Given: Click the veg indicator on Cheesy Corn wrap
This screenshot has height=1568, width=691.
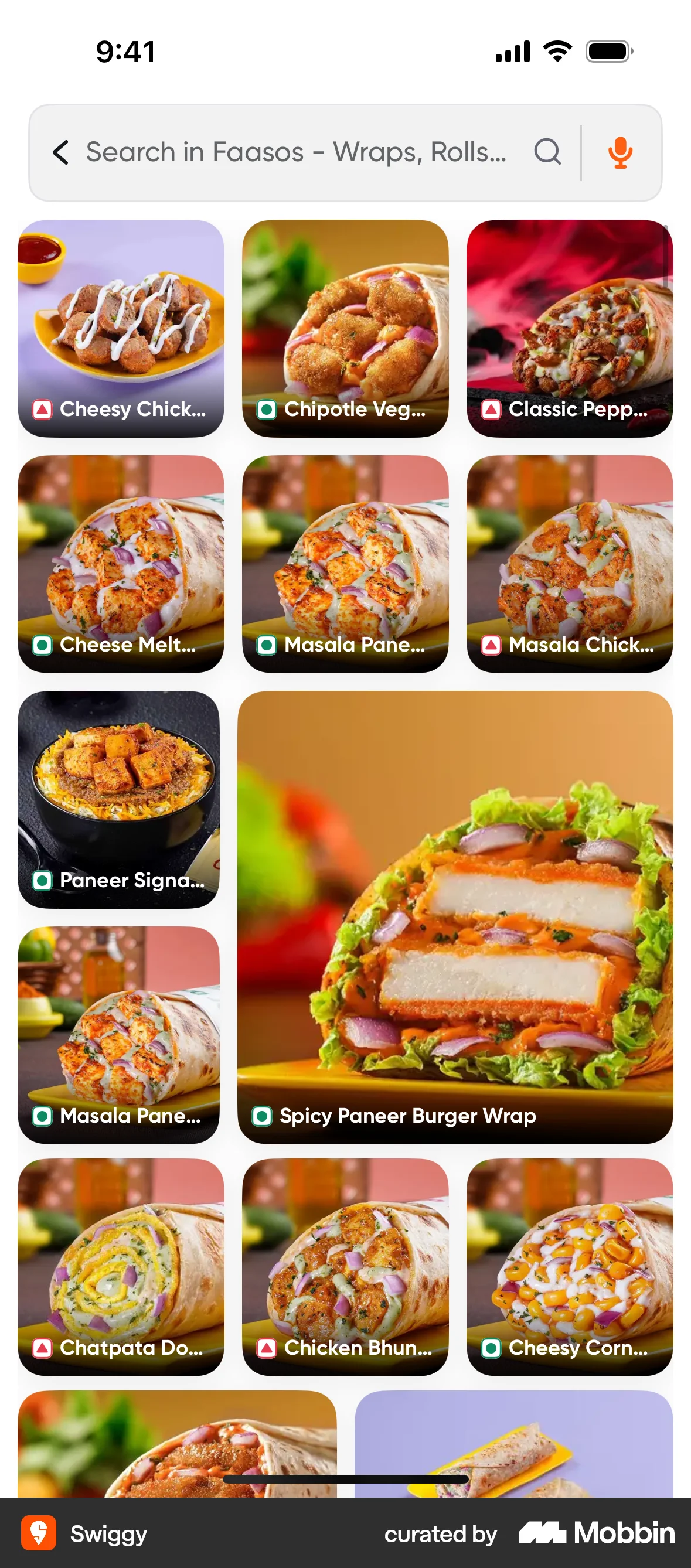Looking at the screenshot, I should 490,1348.
